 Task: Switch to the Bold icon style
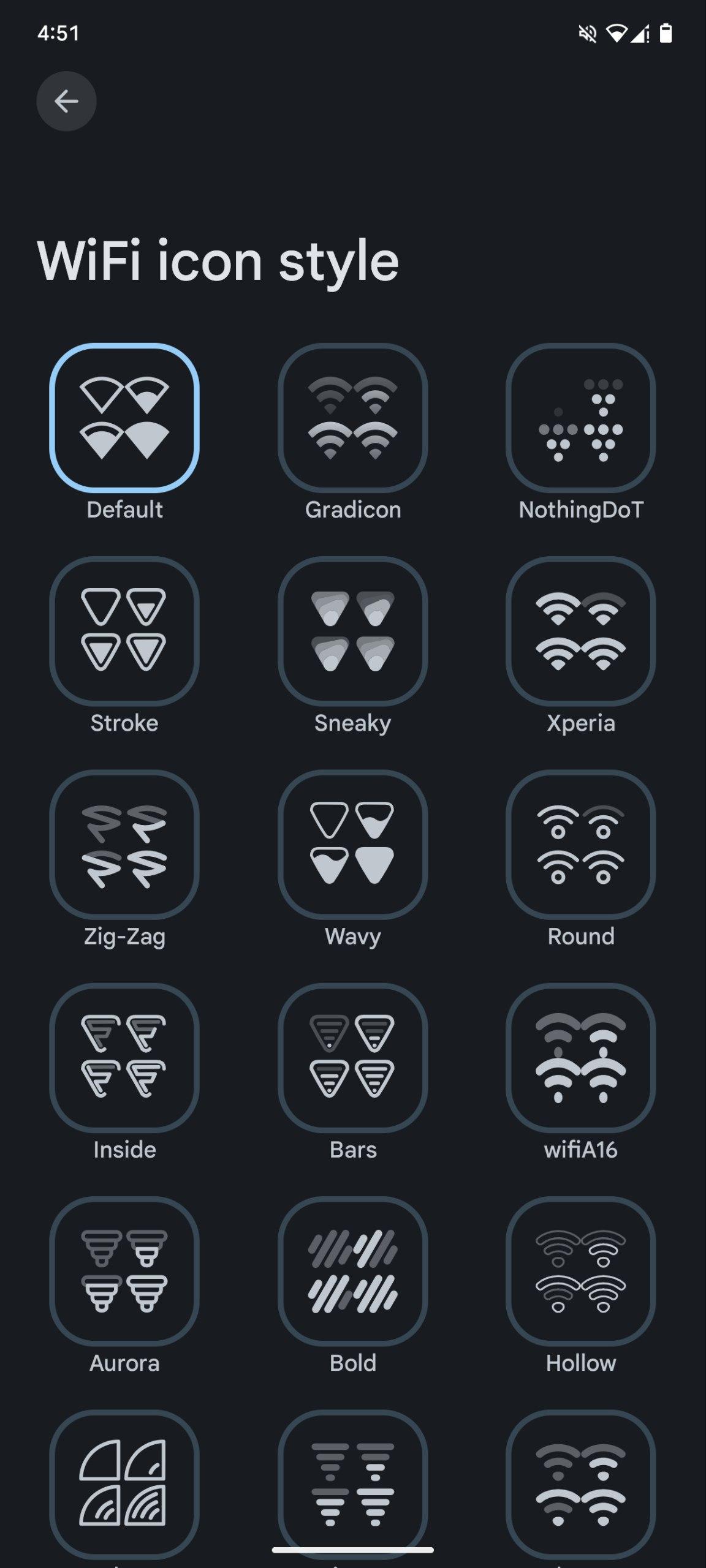352,1270
